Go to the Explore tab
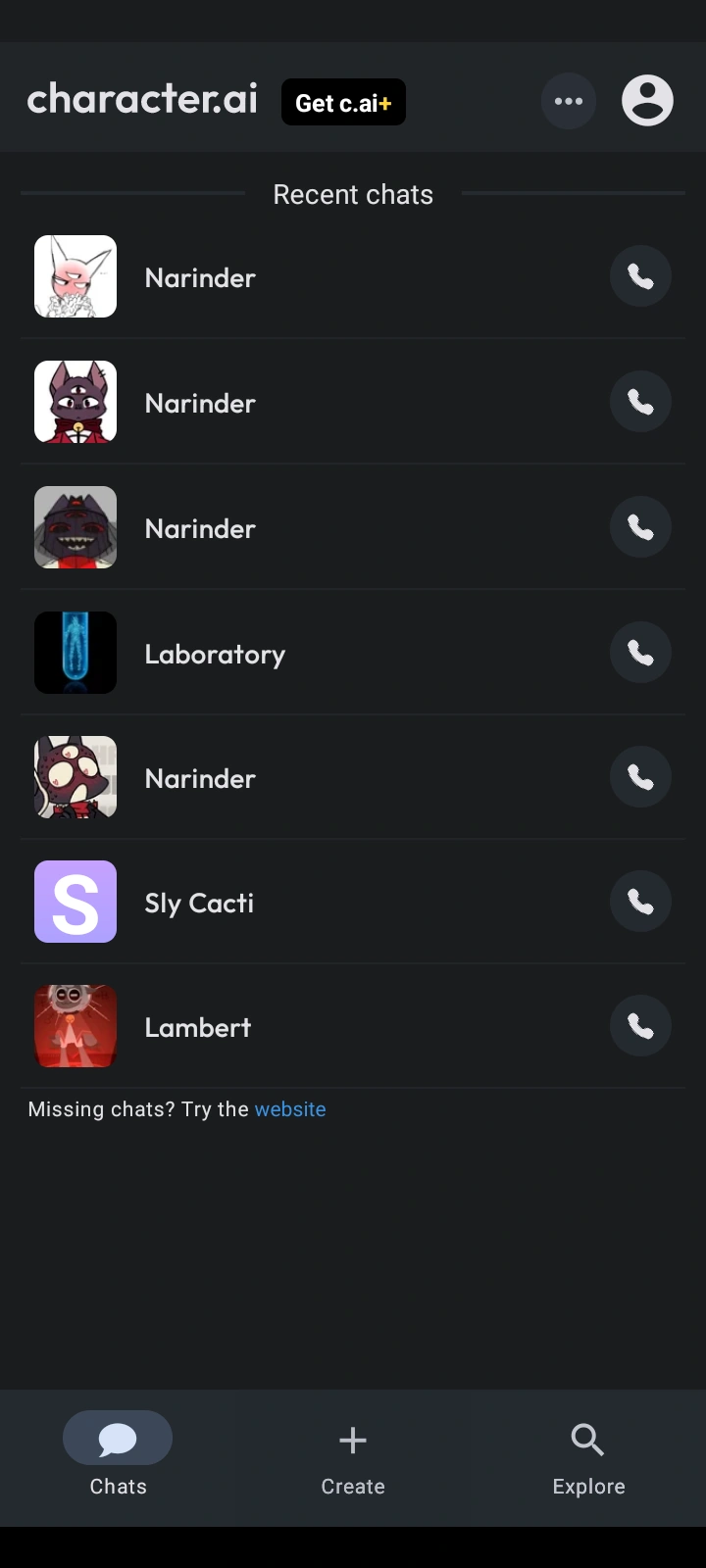The width and height of the screenshot is (706, 1568). point(588,1458)
